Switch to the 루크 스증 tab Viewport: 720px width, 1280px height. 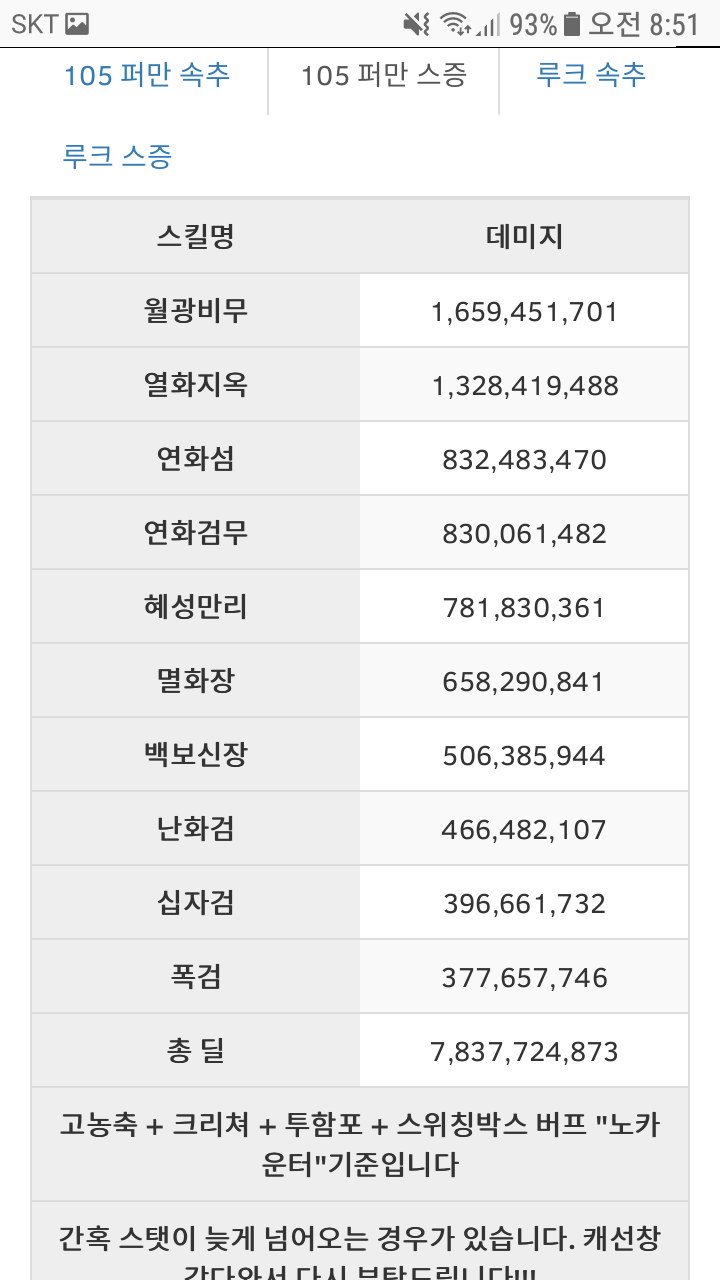[x=117, y=156]
